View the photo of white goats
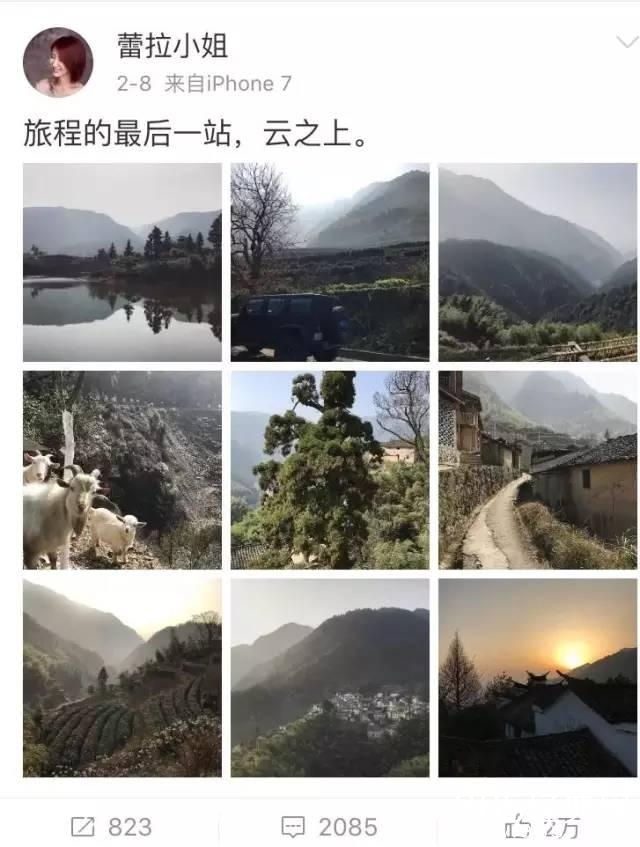This screenshot has height=847, width=640. (x=122, y=470)
